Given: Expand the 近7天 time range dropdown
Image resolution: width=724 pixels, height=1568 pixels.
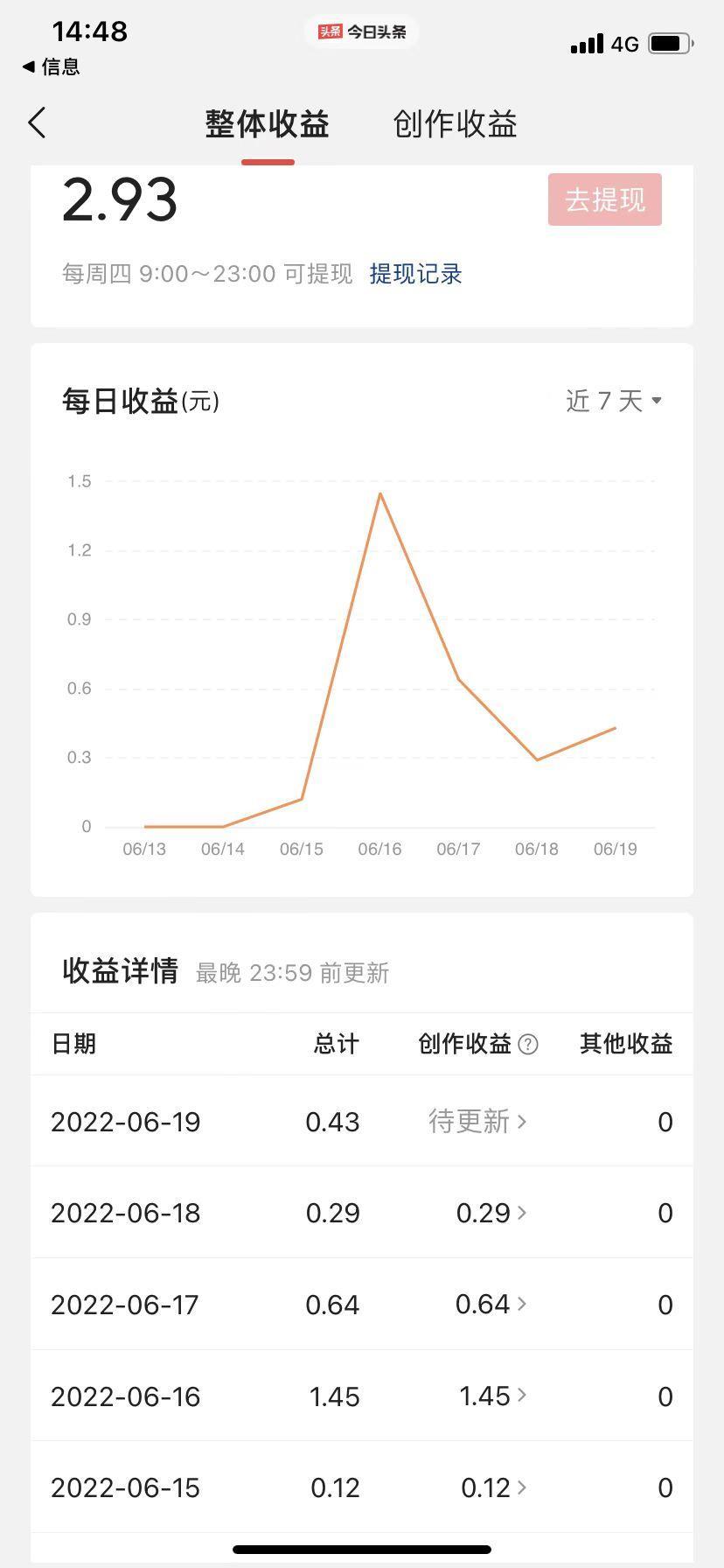Looking at the screenshot, I should (614, 401).
